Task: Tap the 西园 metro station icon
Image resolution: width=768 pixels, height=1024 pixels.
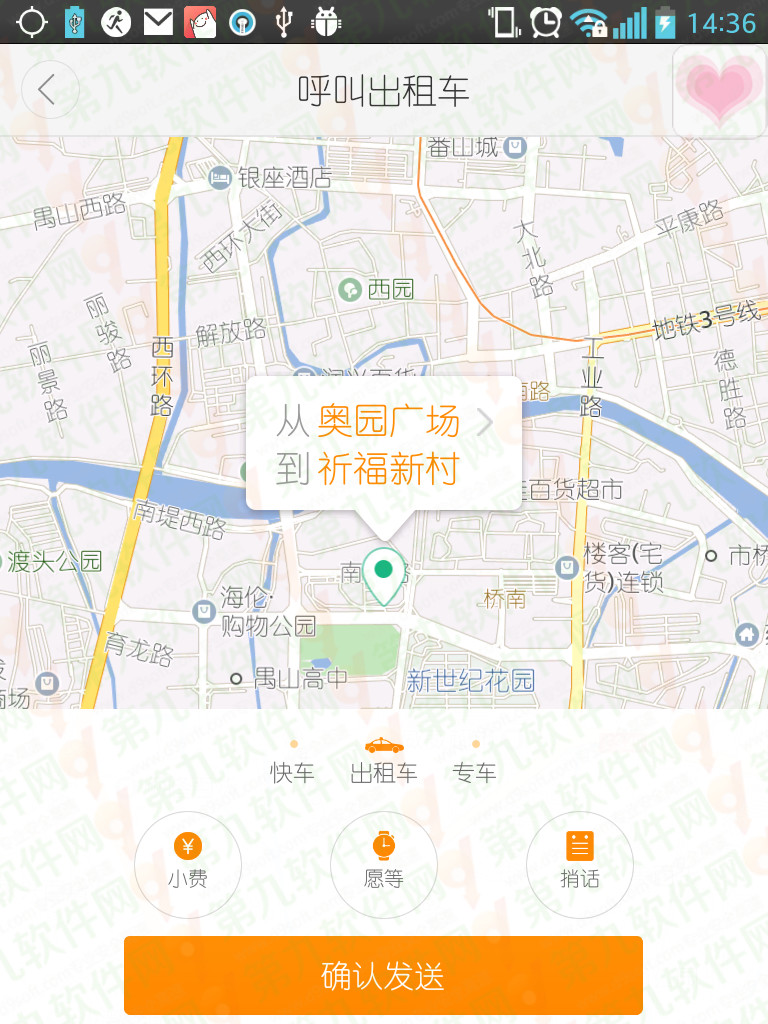Action: click(350, 290)
